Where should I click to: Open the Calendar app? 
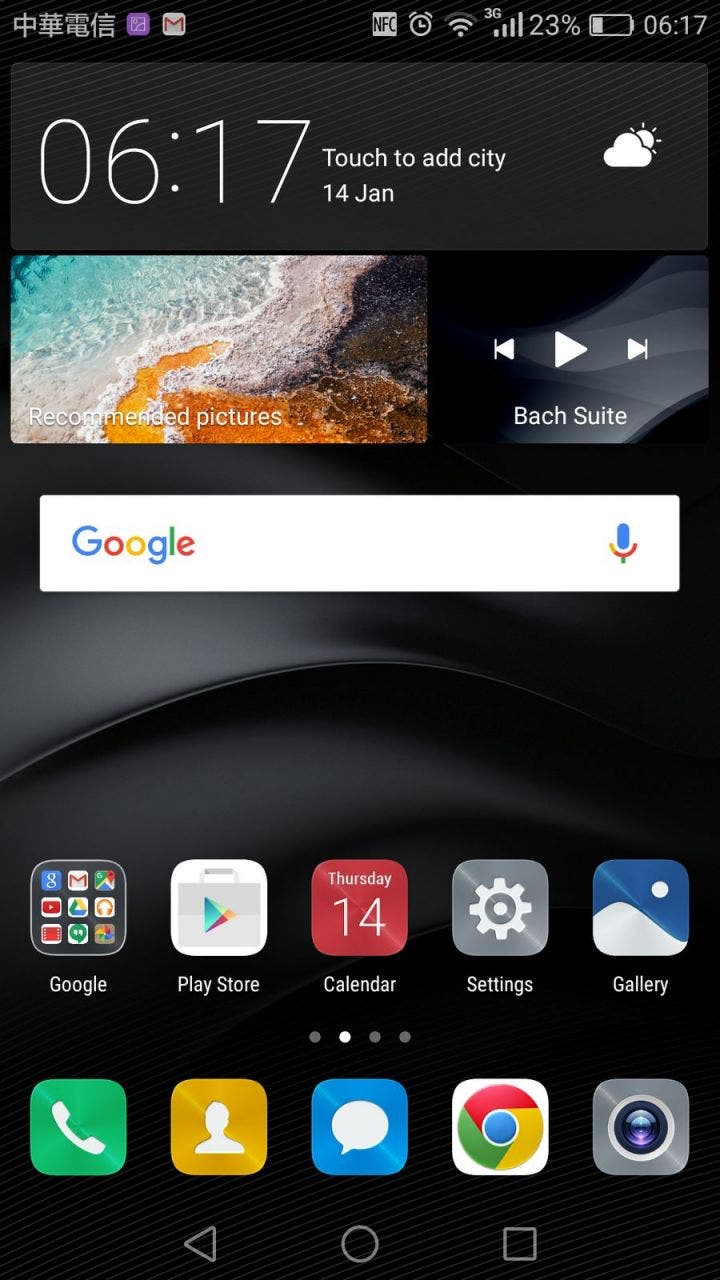pyautogui.click(x=359, y=908)
